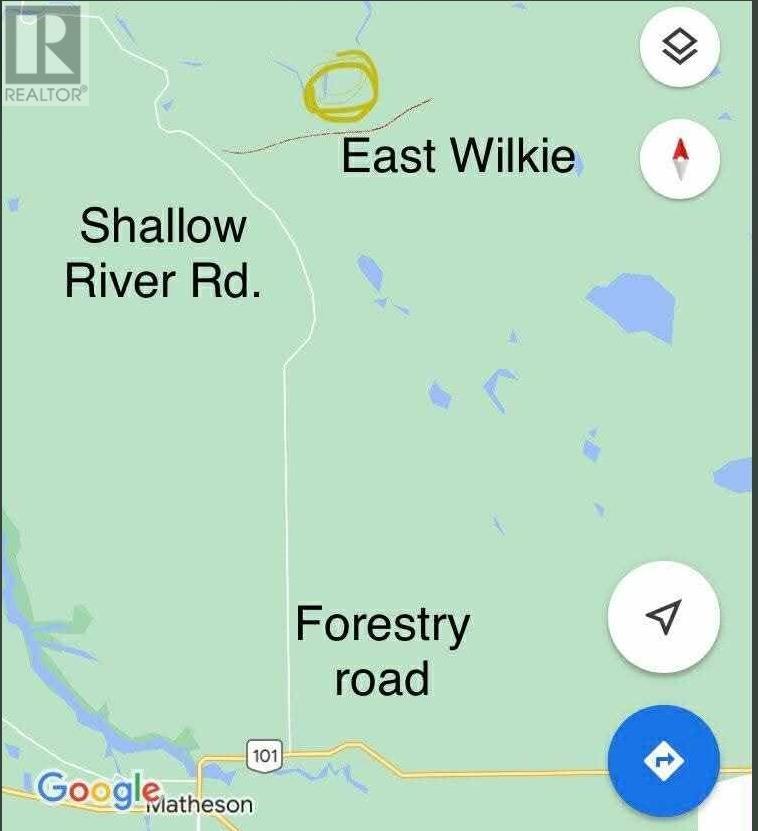Start directions with the blue button
The height and width of the screenshot is (831, 758).
pyautogui.click(x=663, y=761)
